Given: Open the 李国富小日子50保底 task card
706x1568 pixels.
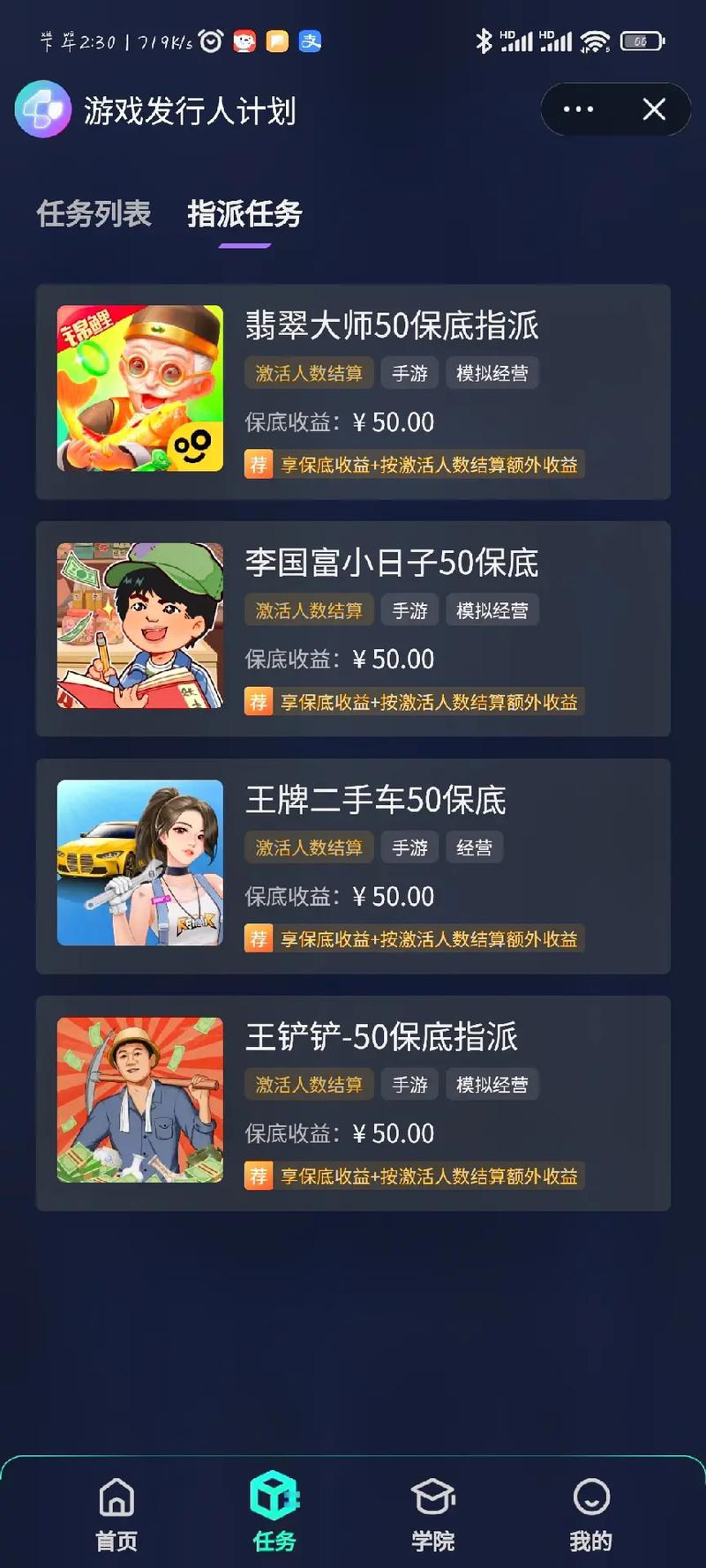Looking at the screenshot, I should click(353, 628).
